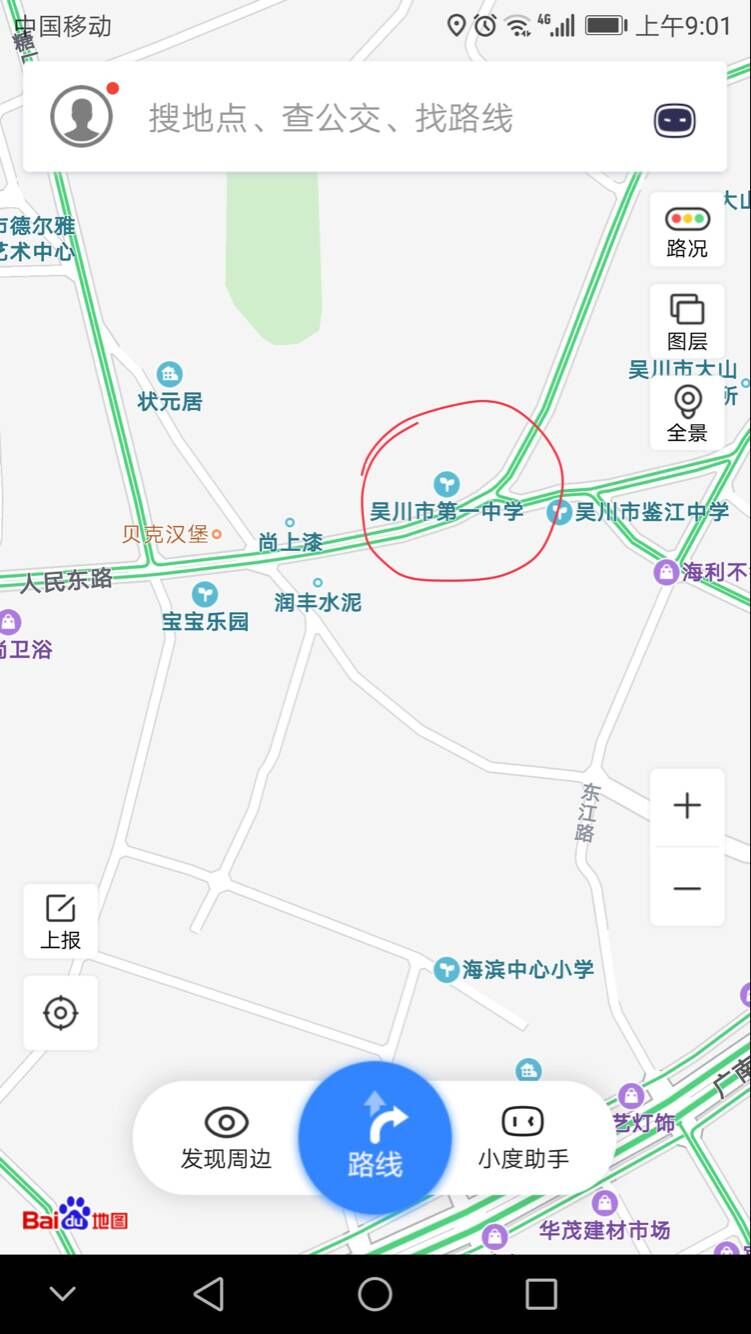Switch to 全景 panorama view
Image resolution: width=751 pixels, height=1334 pixels.
pos(687,413)
